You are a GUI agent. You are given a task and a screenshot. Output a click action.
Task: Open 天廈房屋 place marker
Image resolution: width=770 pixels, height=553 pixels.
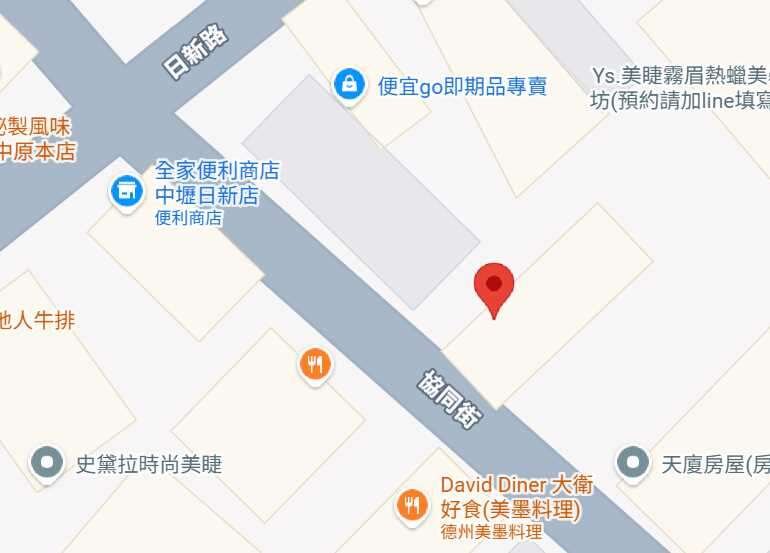click(632, 463)
